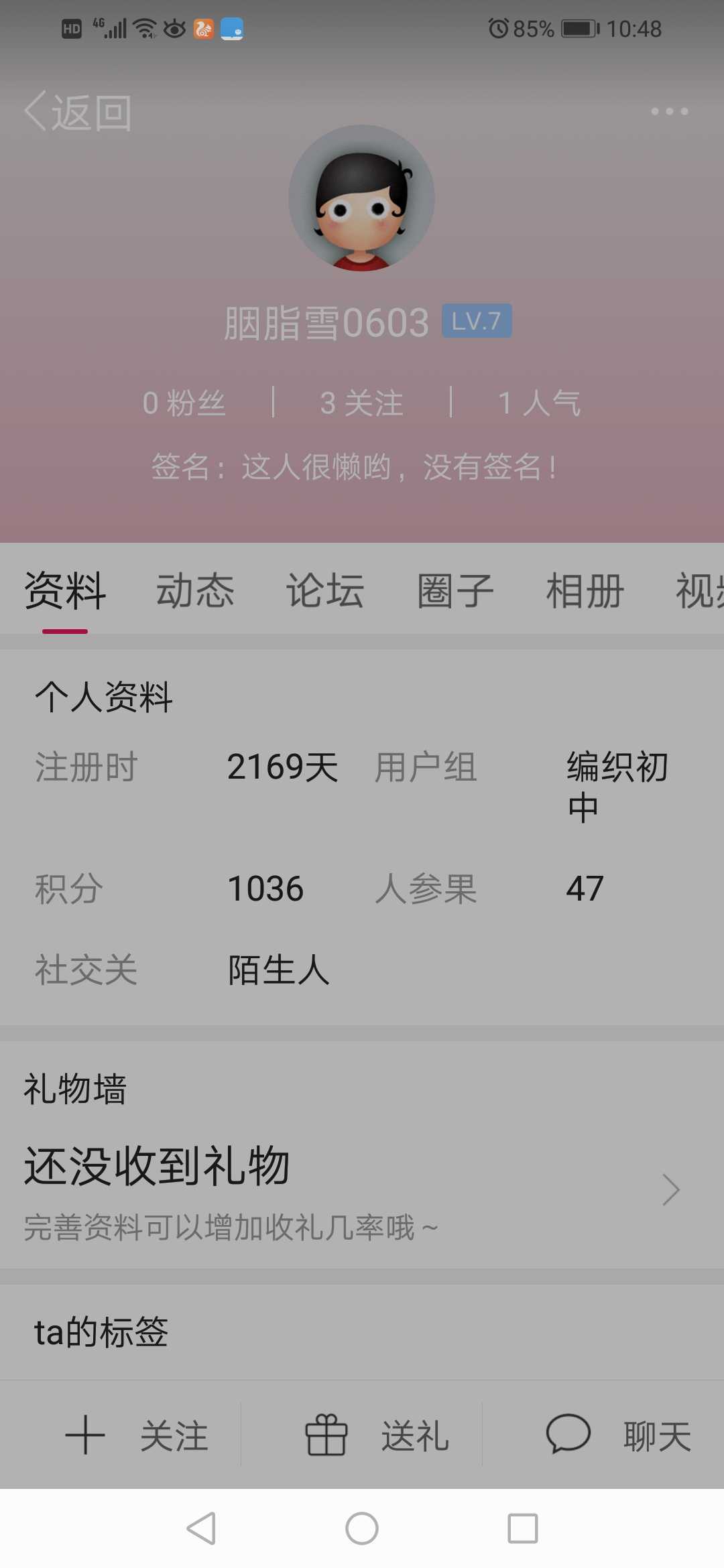Switch to the 圈子 tab
This screenshot has height=1568, width=724.
tap(455, 591)
